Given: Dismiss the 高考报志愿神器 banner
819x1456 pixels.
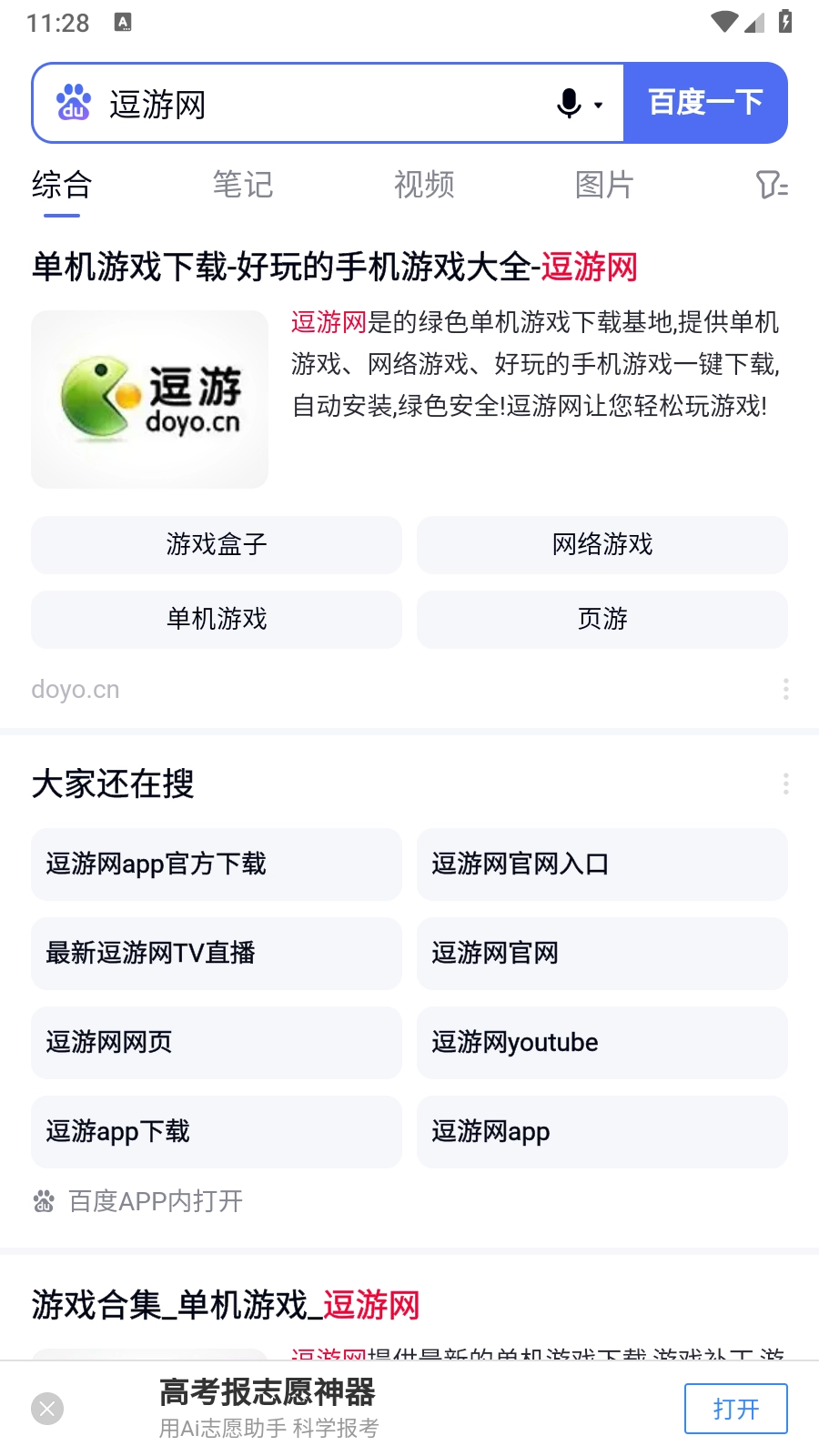Looking at the screenshot, I should (x=47, y=1409).
